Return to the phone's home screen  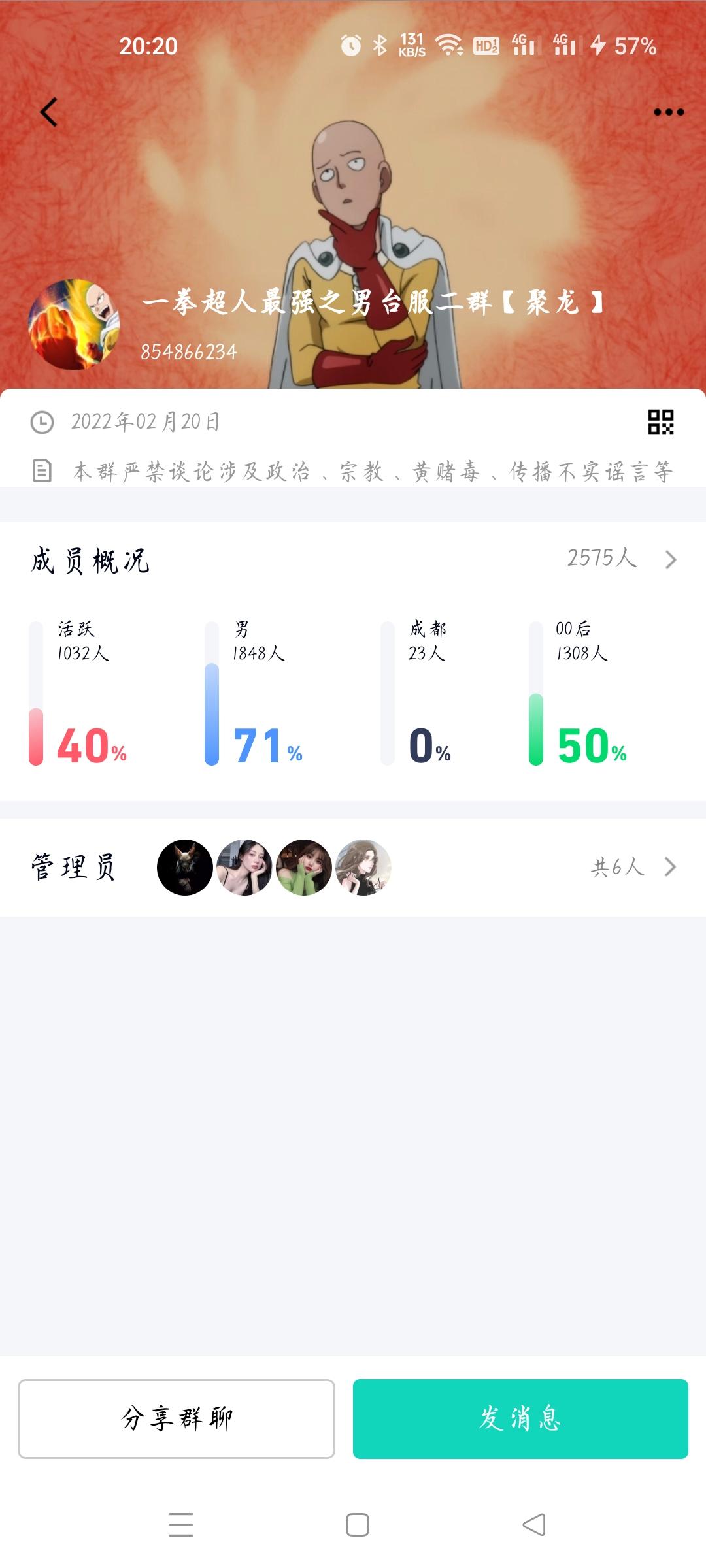tap(357, 1525)
